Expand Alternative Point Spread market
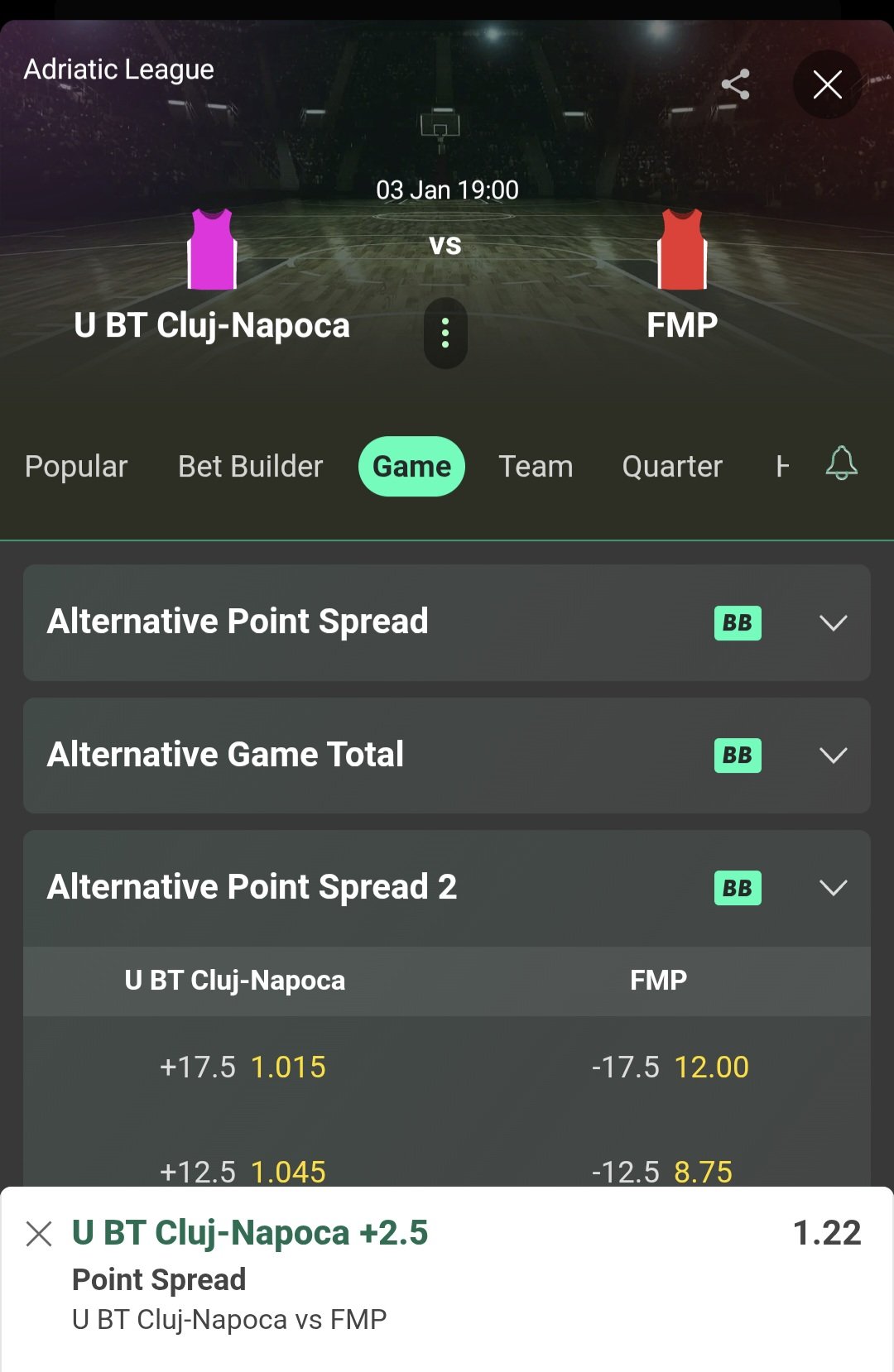The height and width of the screenshot is (1372, 894). tap(833, 623)
